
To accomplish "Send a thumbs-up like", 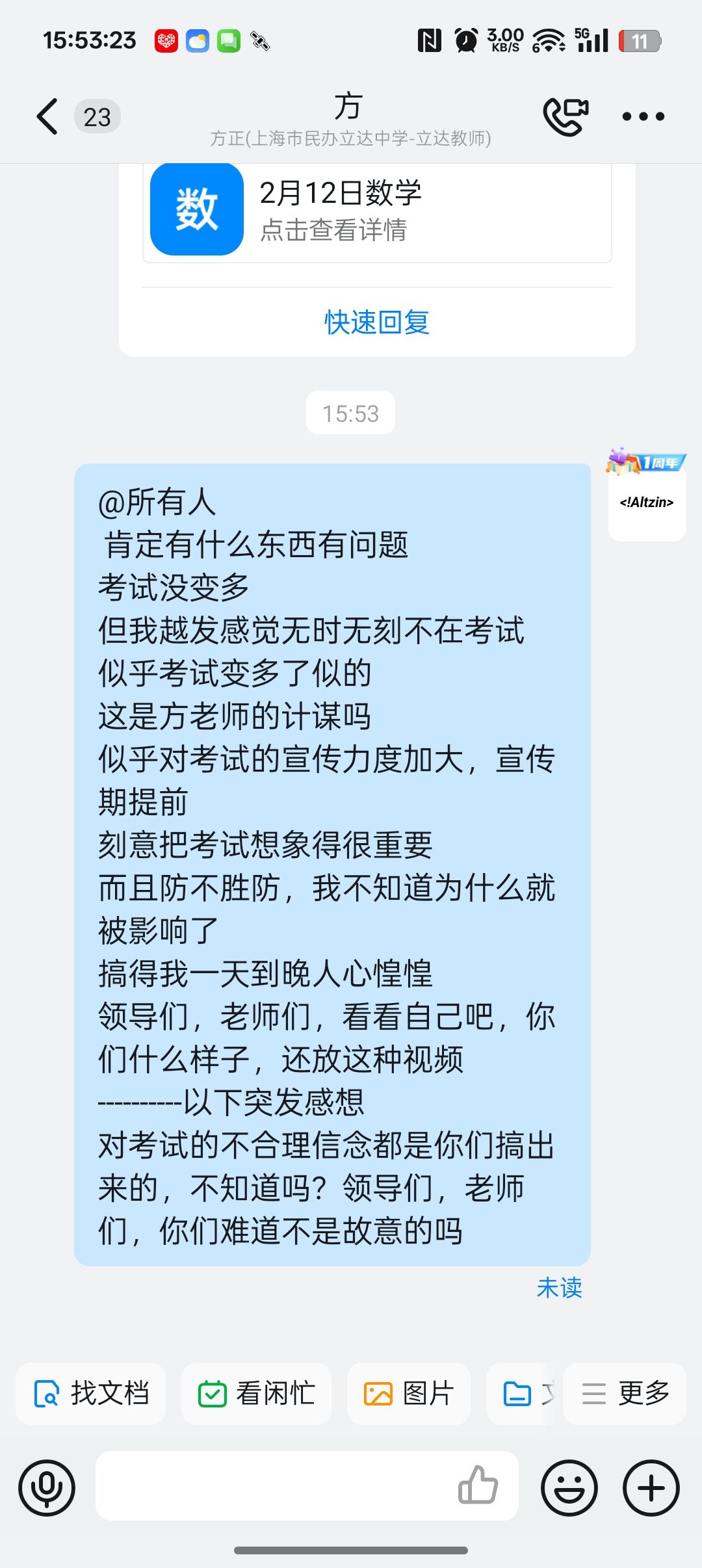I will point(478,1486).
